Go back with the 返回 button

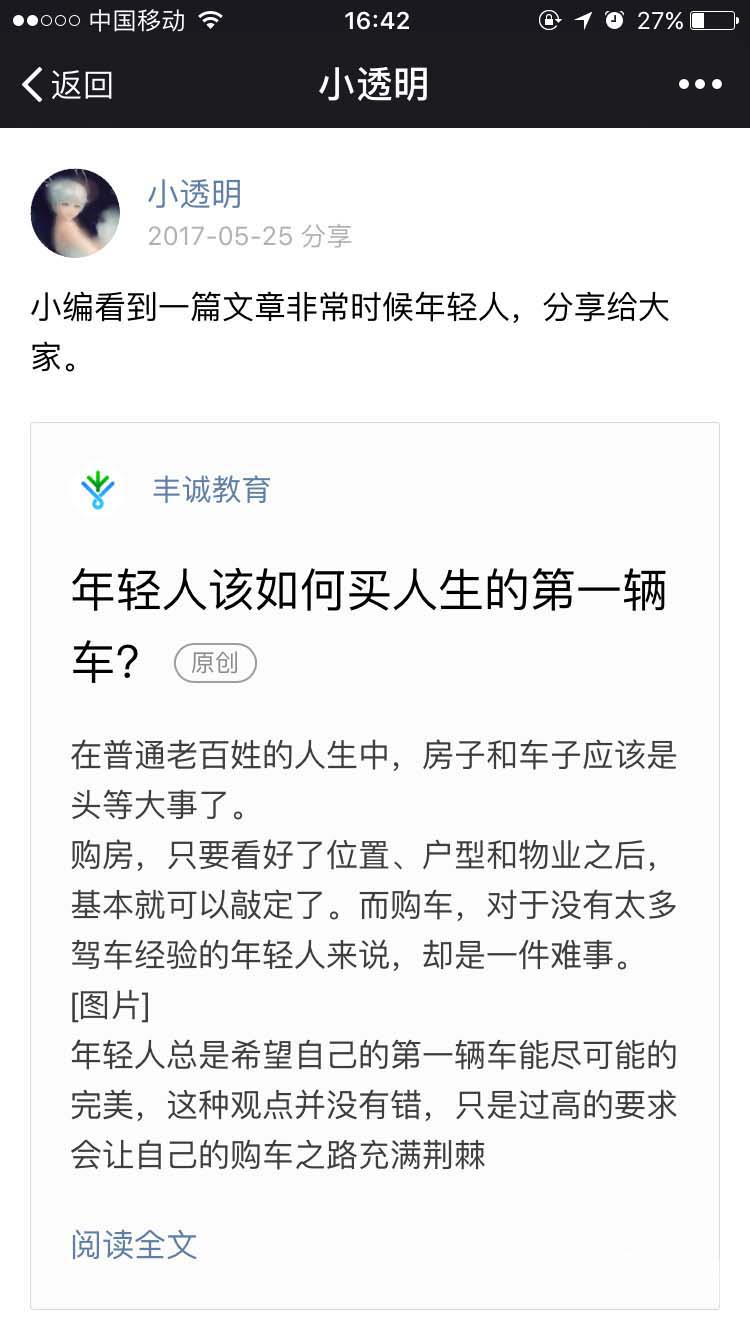coord(66,85)
